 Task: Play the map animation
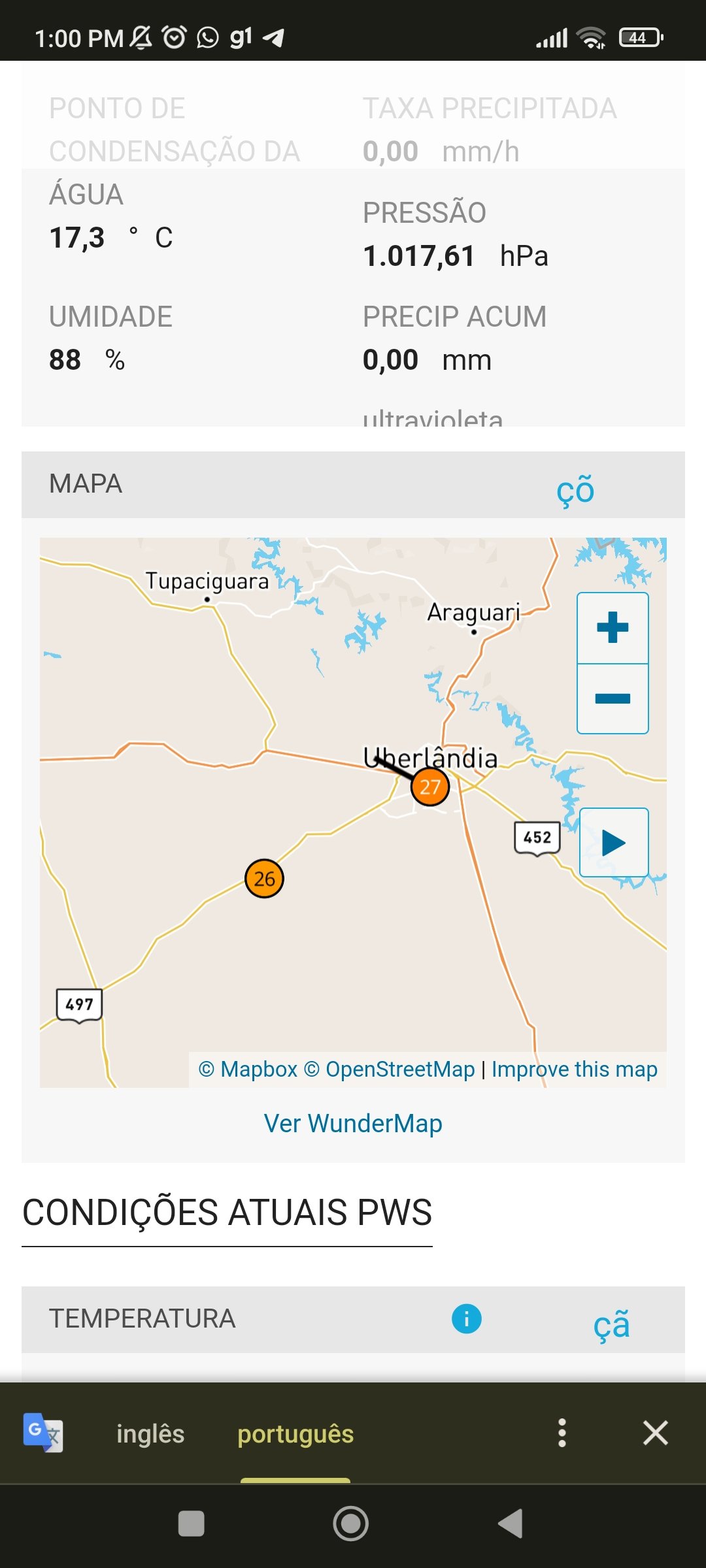click(614, 842)
